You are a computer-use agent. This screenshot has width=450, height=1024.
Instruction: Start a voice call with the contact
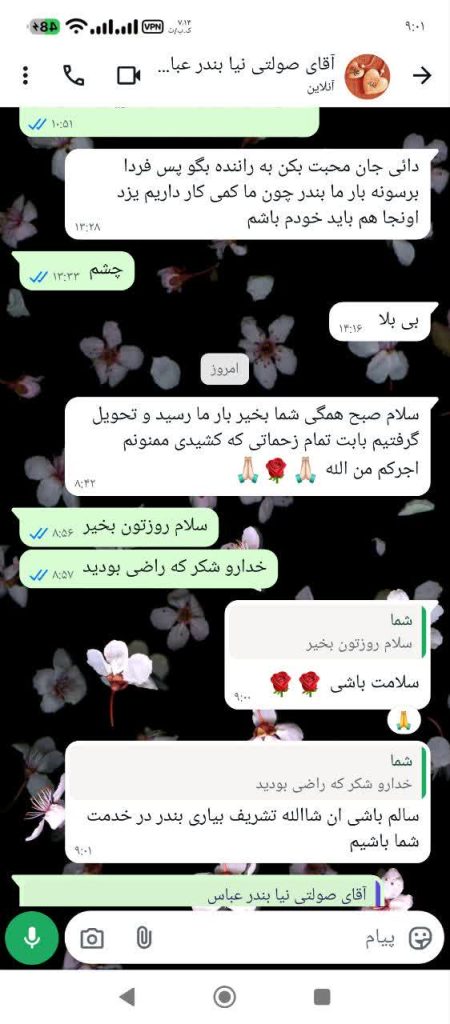click(x=74, y=75)
